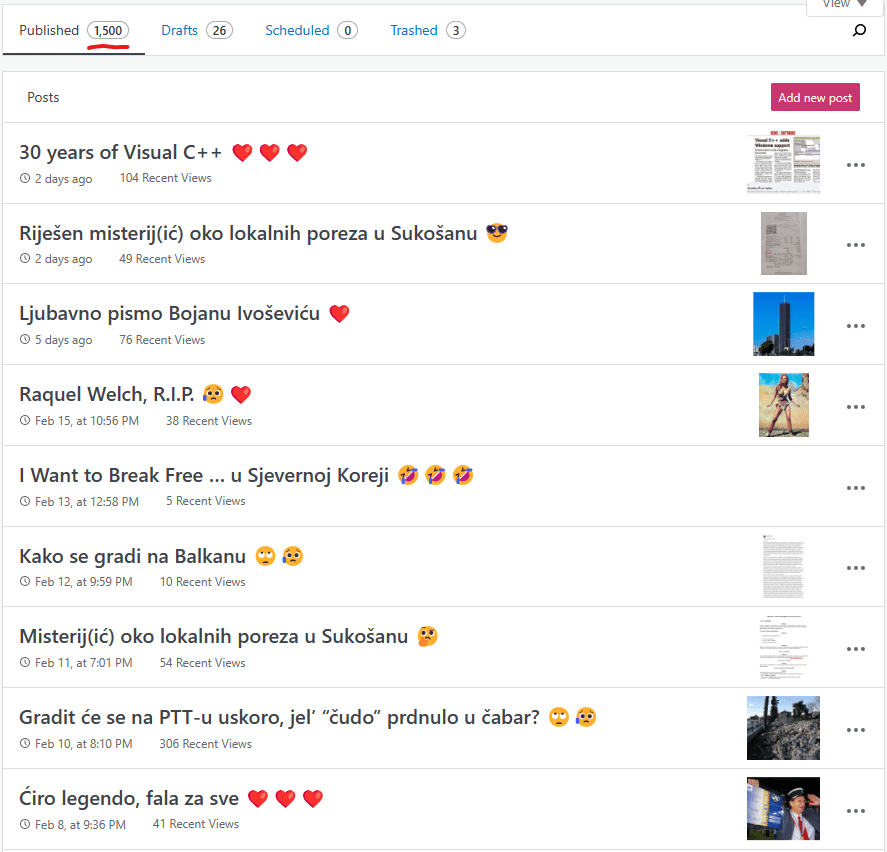Open the Raquel Welch, R.I.P. post
The width and height of the screenshot is (887, 852).
(107, 395)
